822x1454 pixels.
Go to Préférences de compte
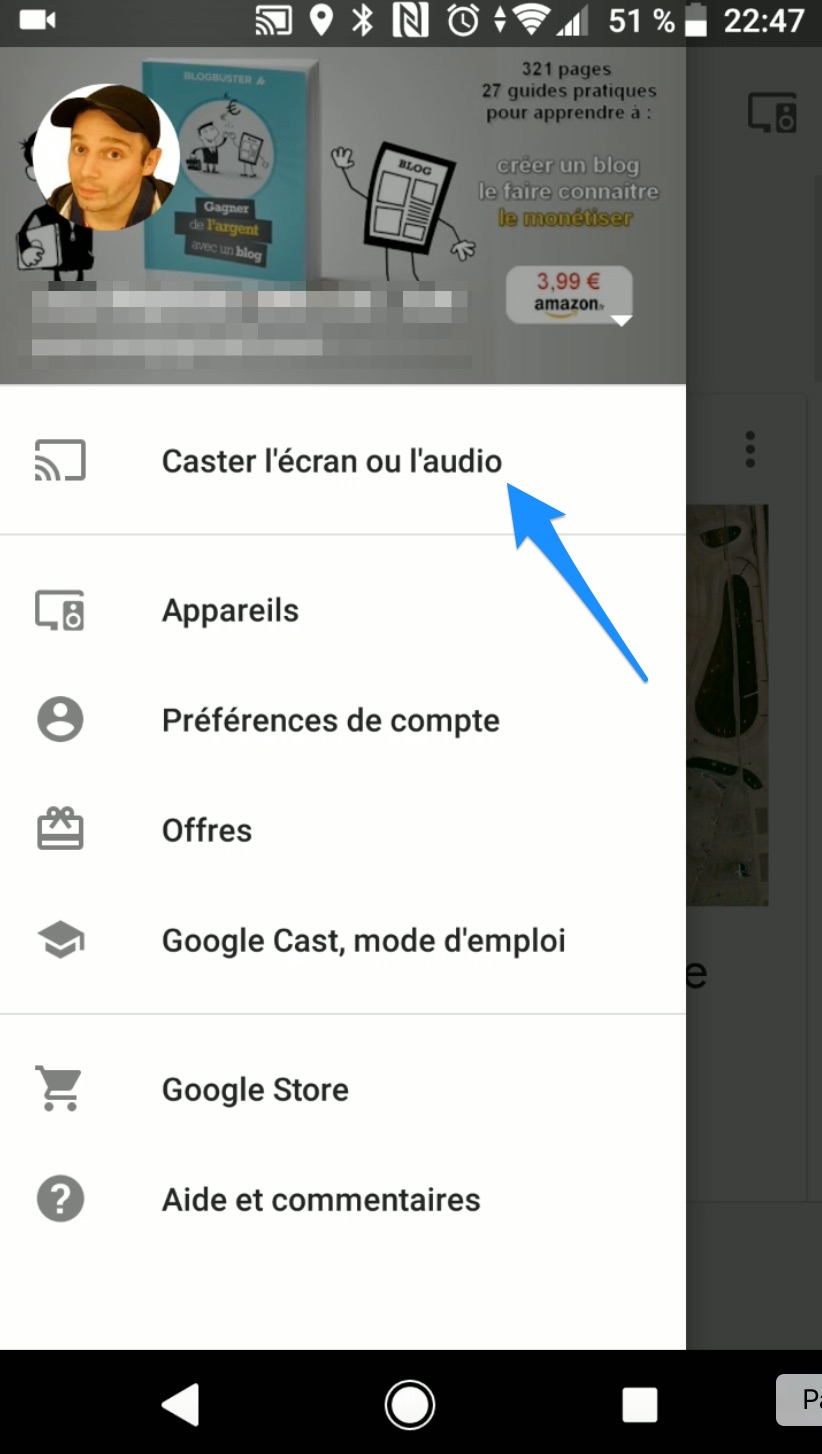[343, 720]
